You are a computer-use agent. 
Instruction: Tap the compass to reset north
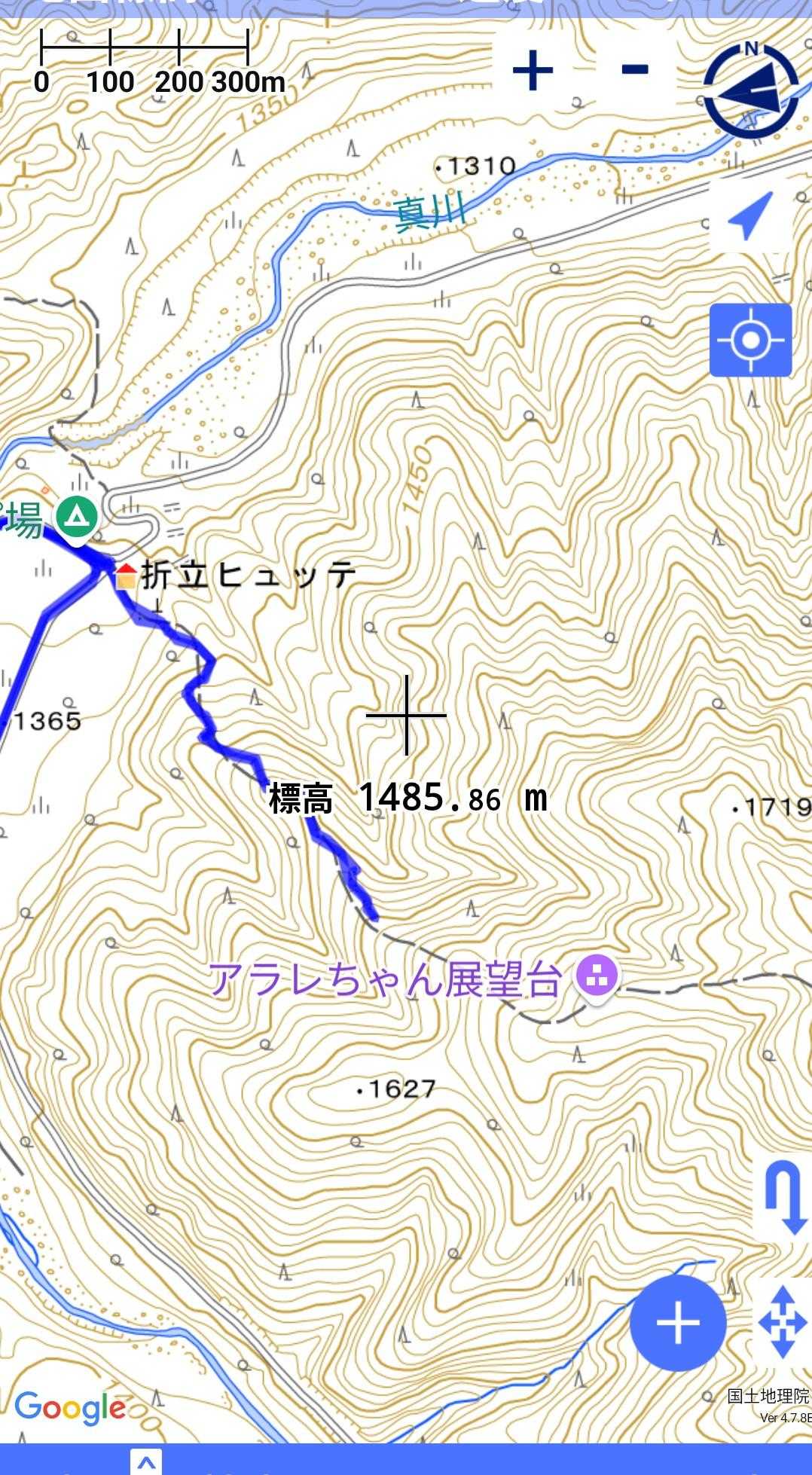click(751, 92)
